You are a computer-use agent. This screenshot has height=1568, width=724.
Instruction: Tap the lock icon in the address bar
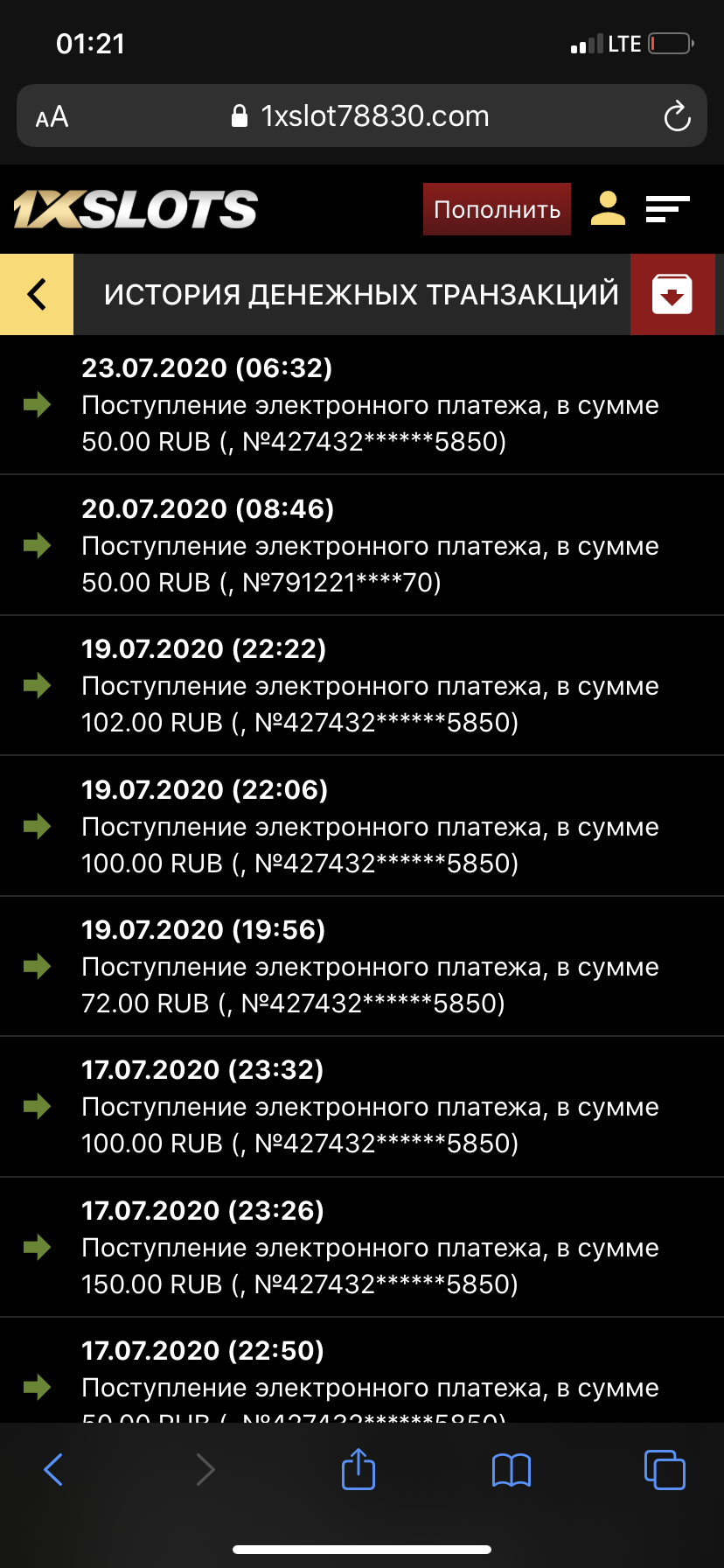point(239,115)
